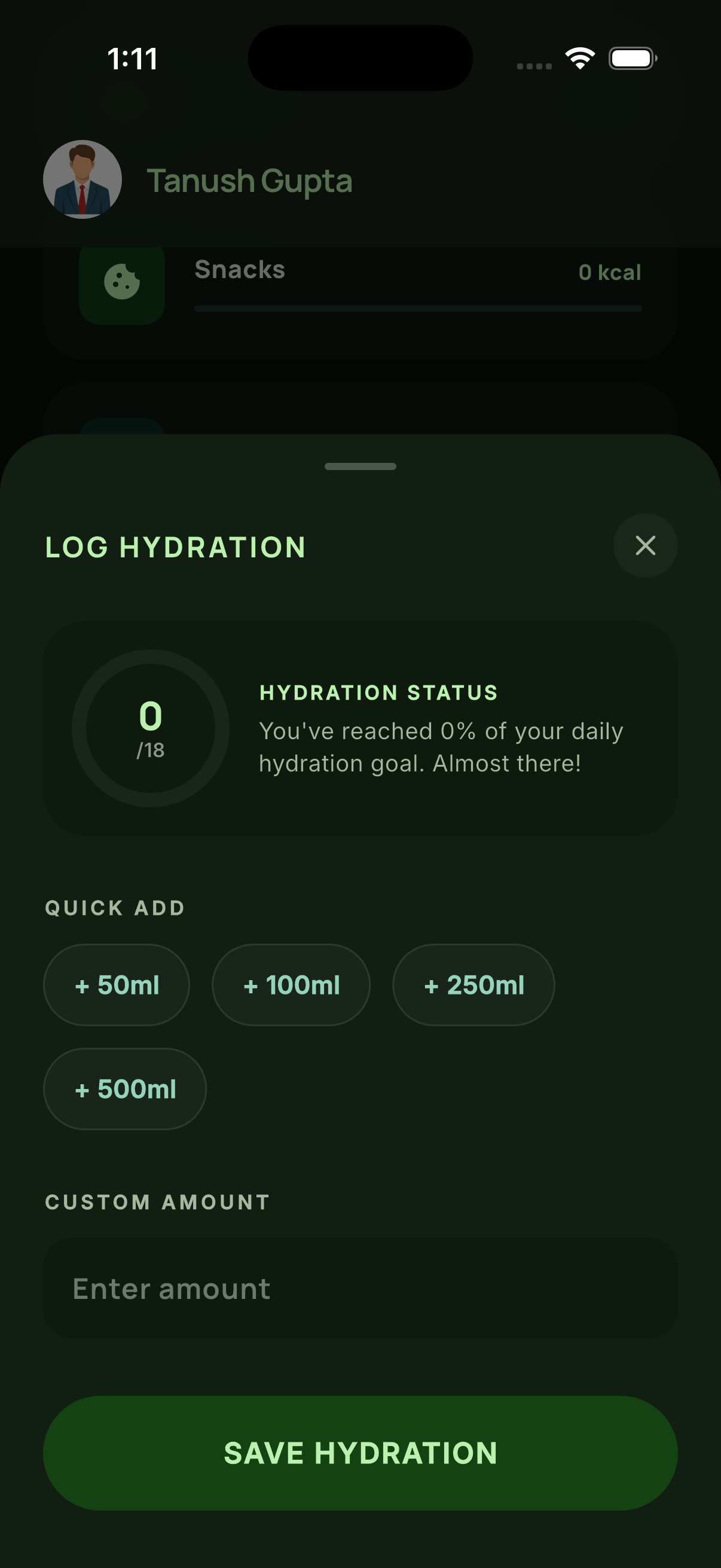Choose the + 500ml quick add option

click(125, 1089)
